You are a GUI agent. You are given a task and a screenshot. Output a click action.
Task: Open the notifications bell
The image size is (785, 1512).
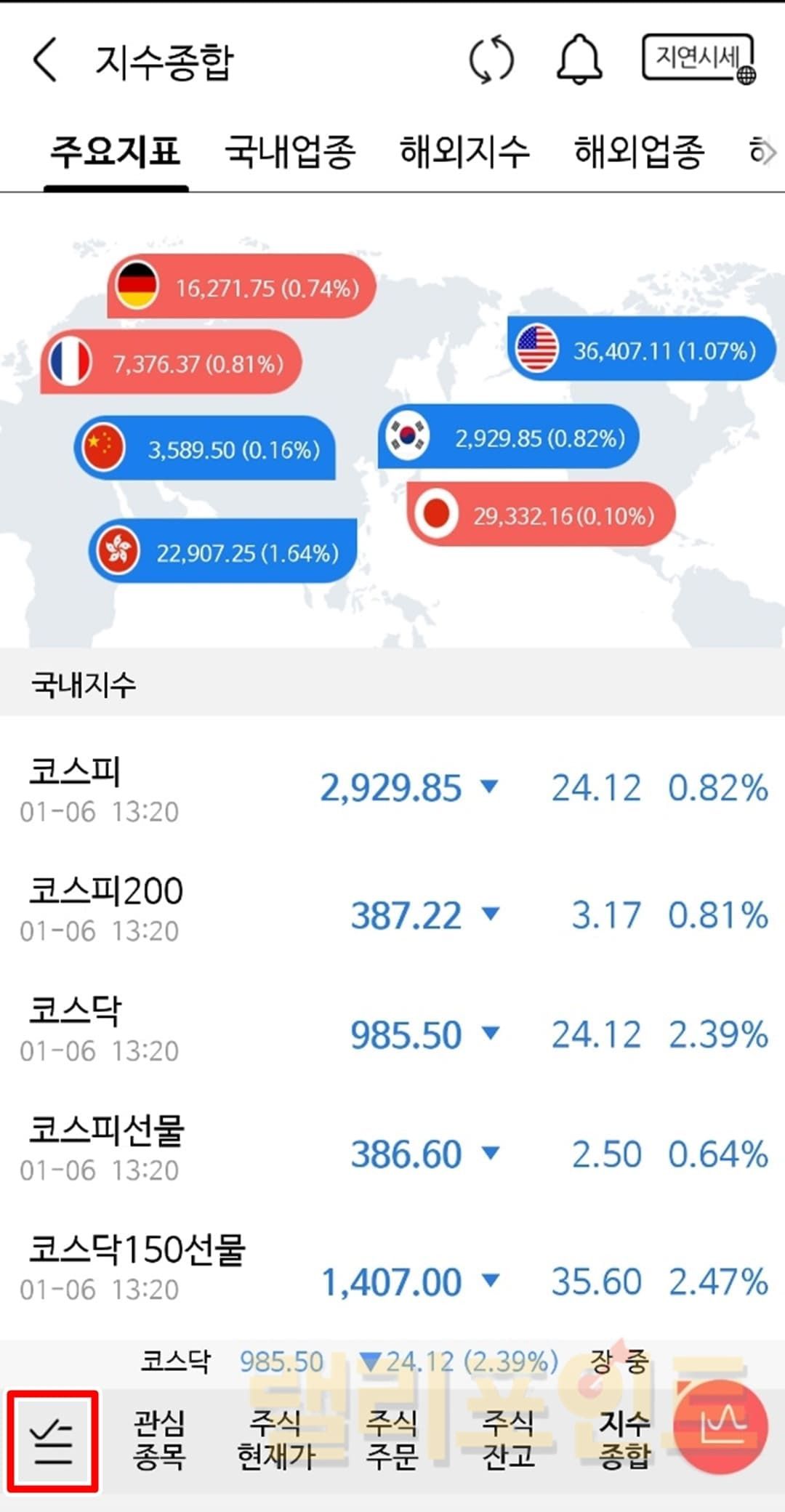click(579, 60)
